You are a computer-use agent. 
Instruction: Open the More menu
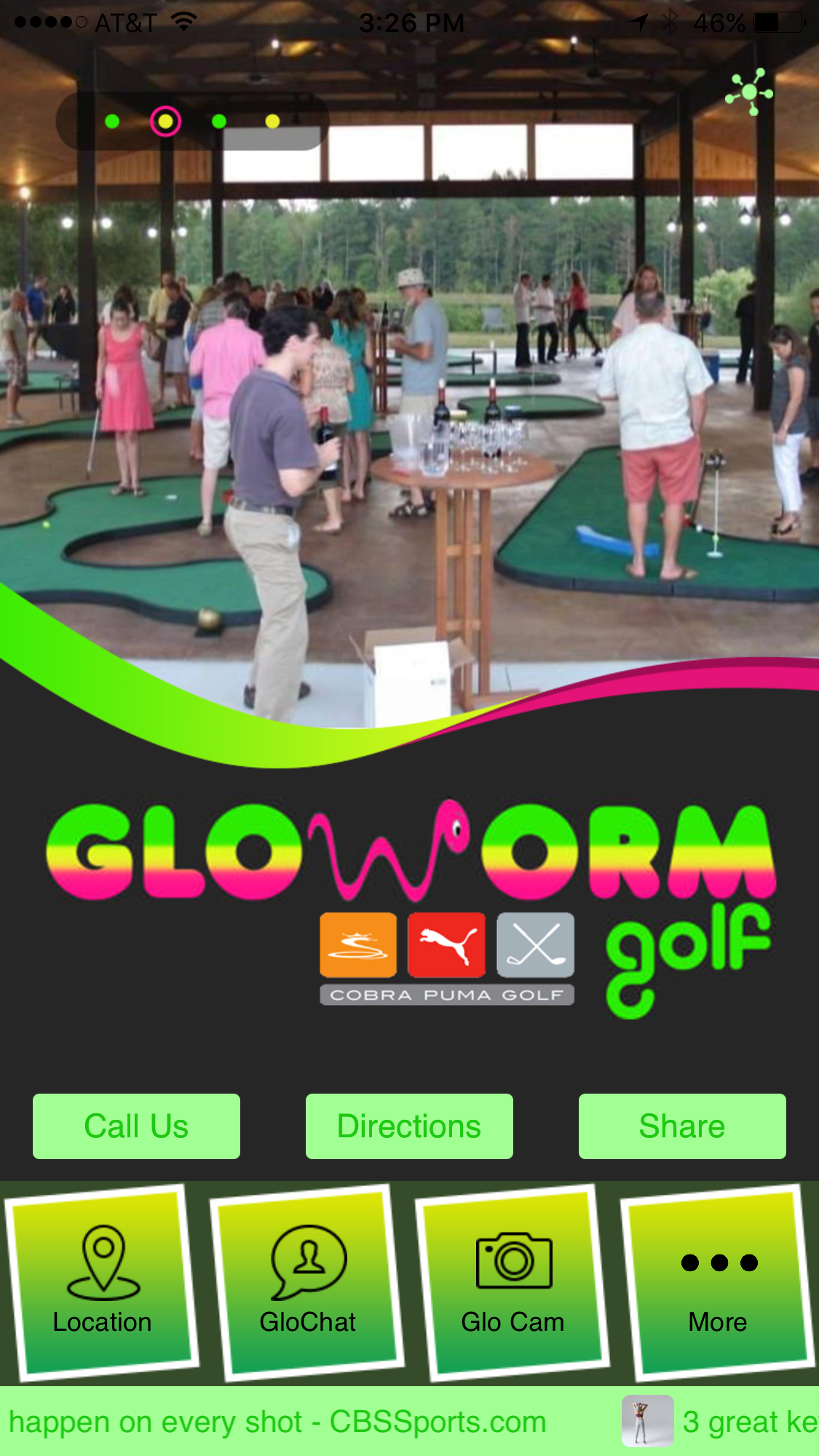point(718,1283)
